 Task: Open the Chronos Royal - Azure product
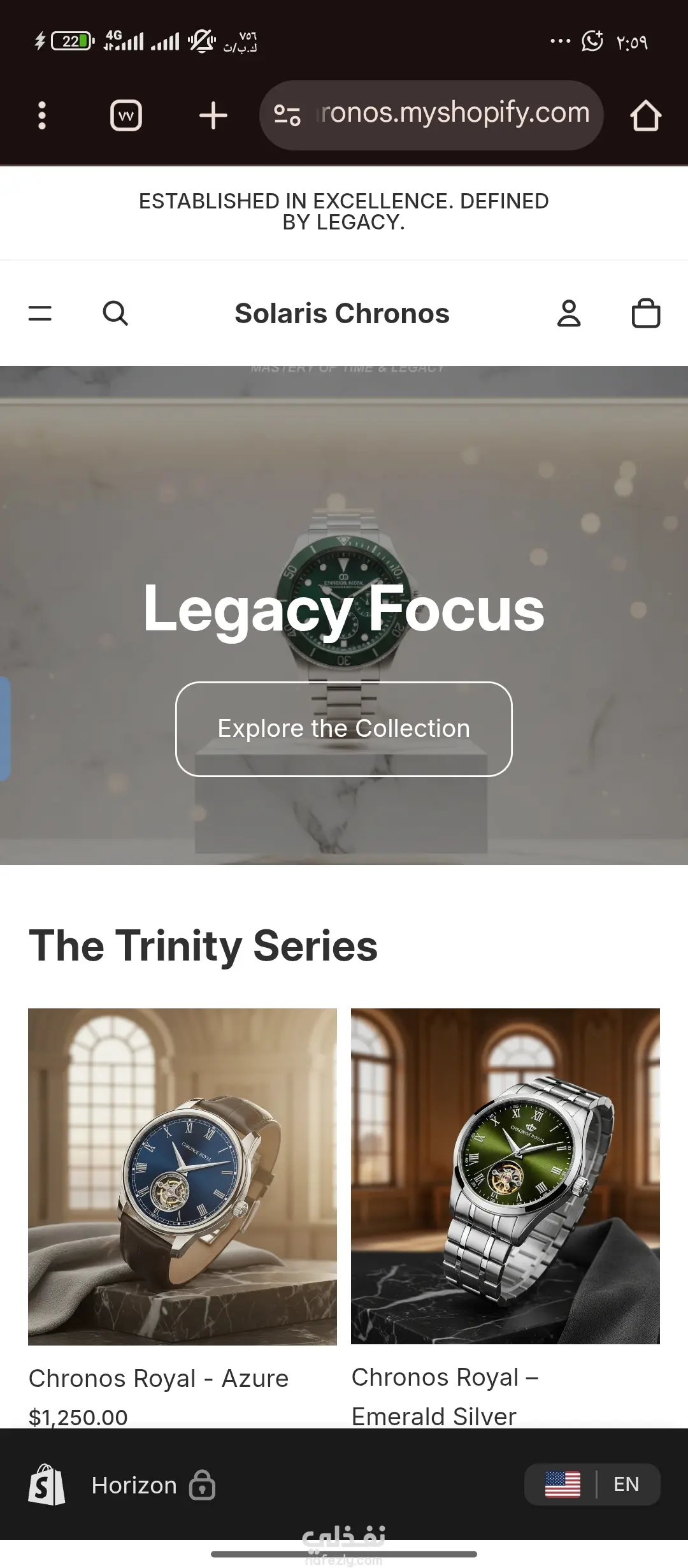tap(182, 1176)
